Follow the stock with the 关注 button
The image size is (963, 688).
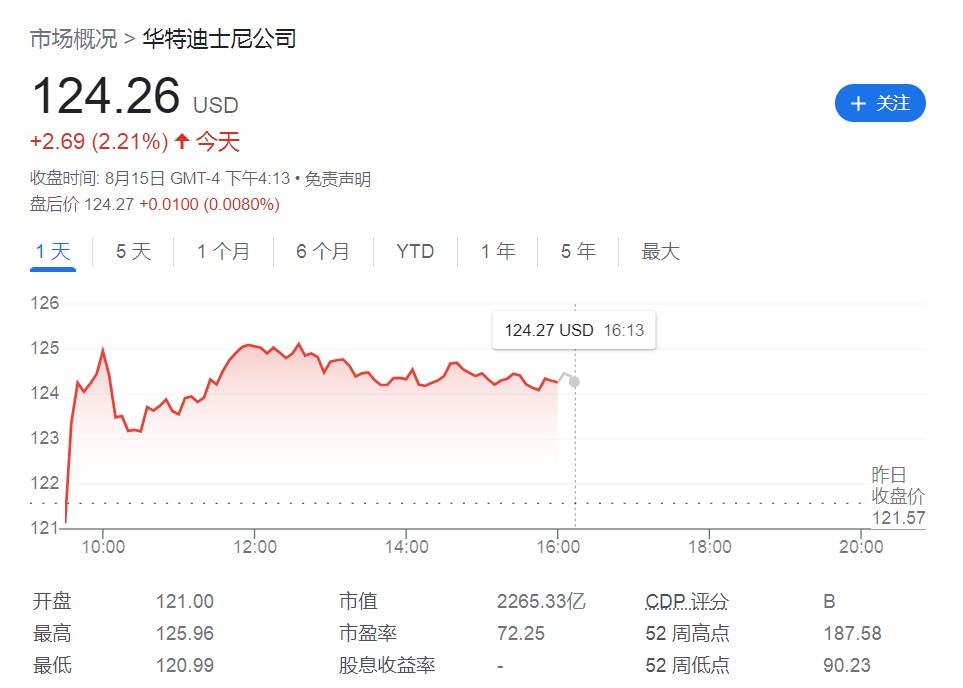point(880,104)
